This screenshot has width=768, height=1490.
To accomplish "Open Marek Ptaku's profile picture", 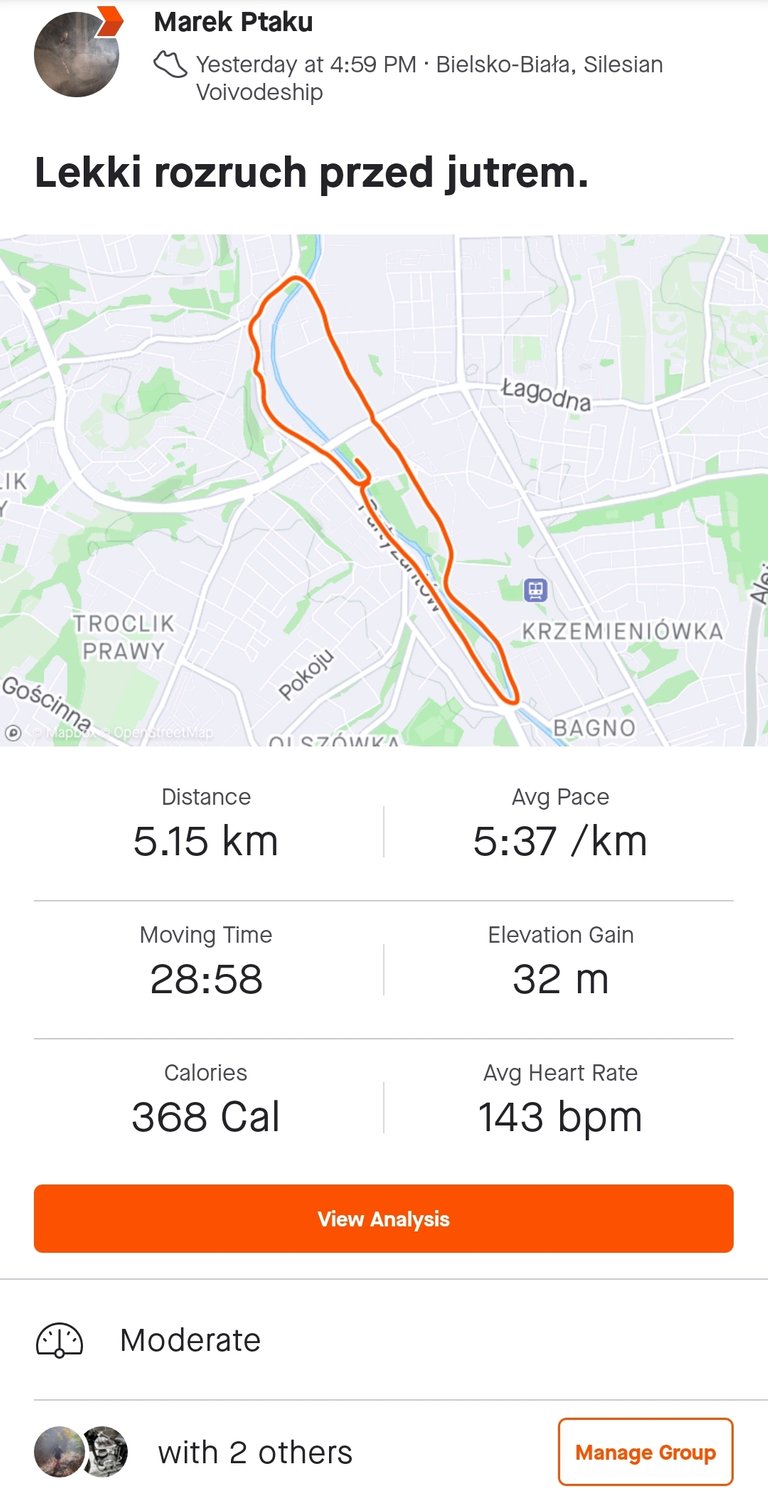I will [77, 54].
